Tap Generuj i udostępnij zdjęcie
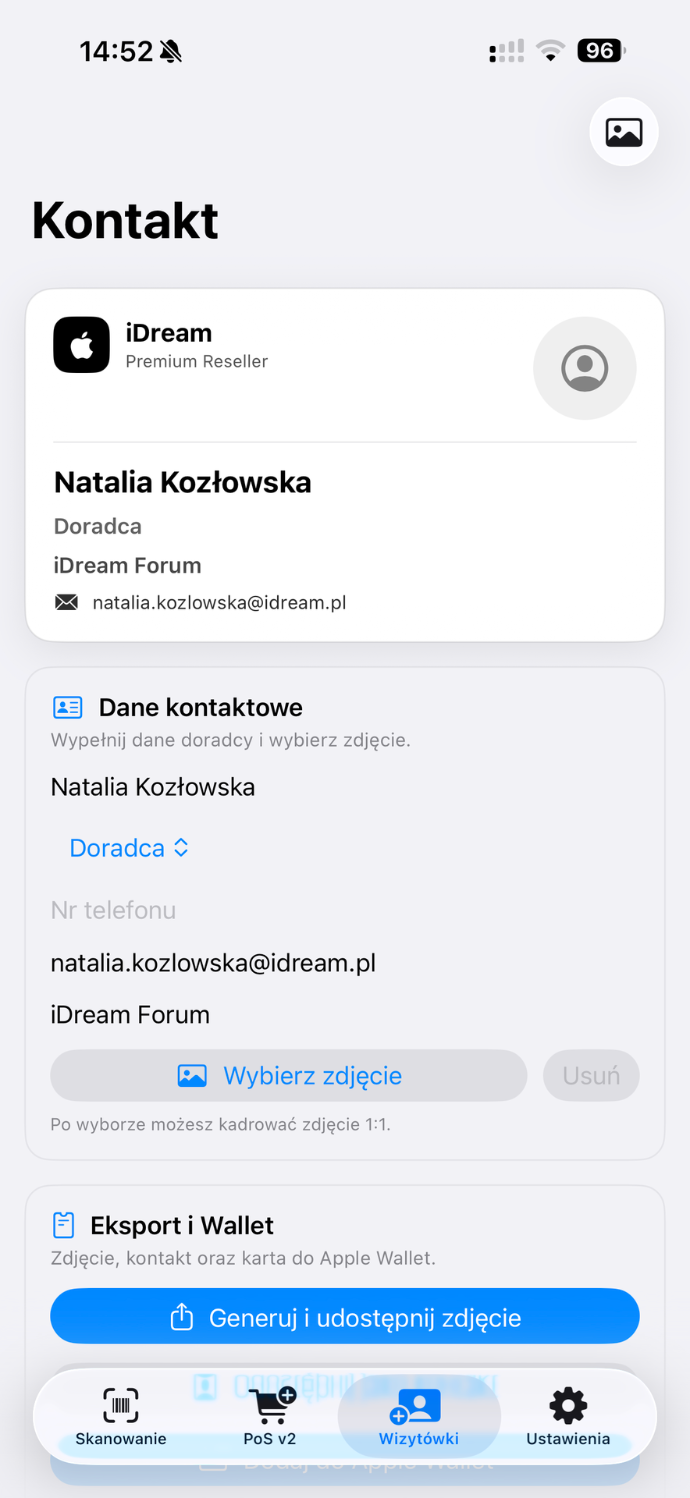Screen dimensions: 690x1498 (344, 1317)
